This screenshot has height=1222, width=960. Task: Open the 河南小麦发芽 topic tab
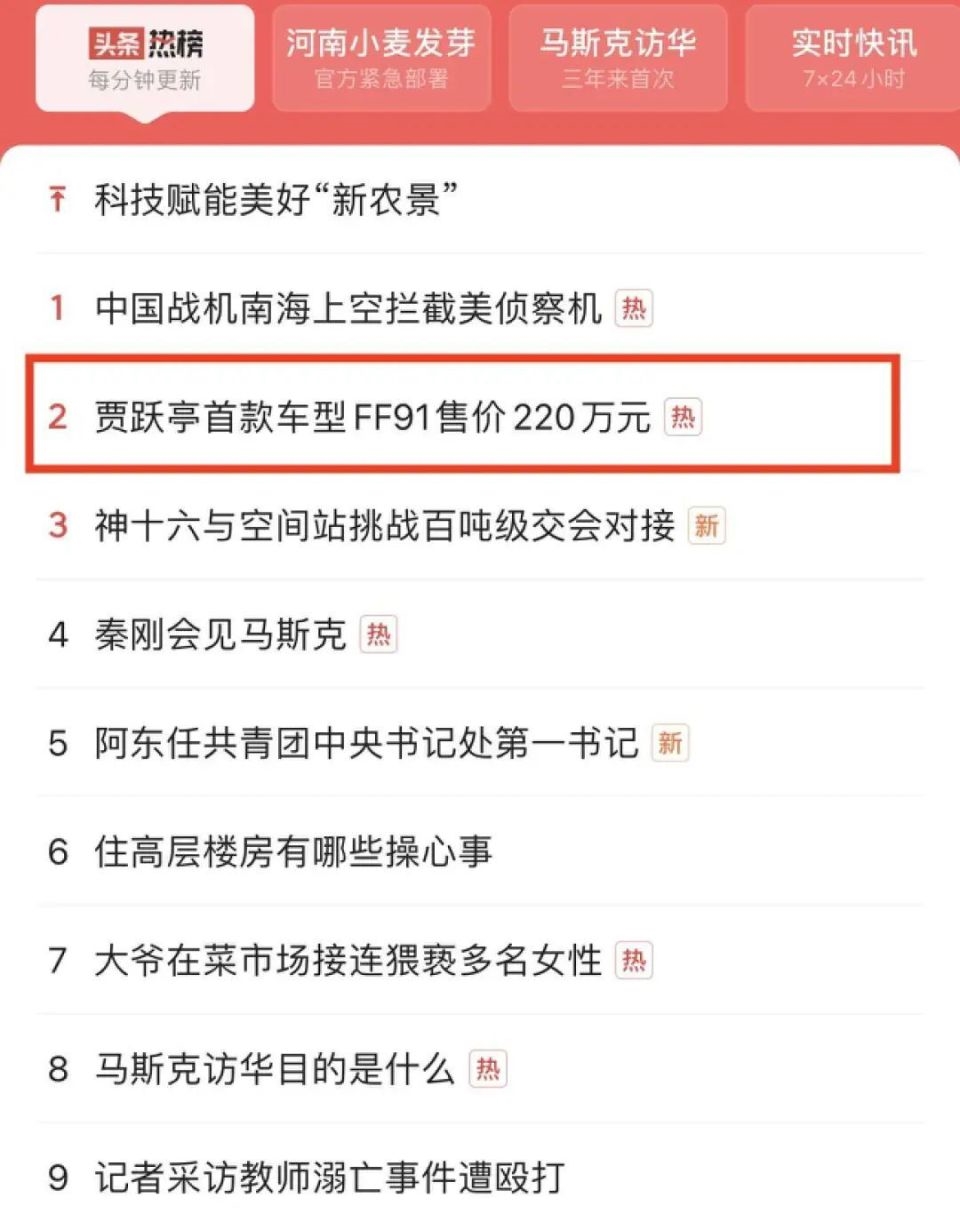tap(381, 58)
